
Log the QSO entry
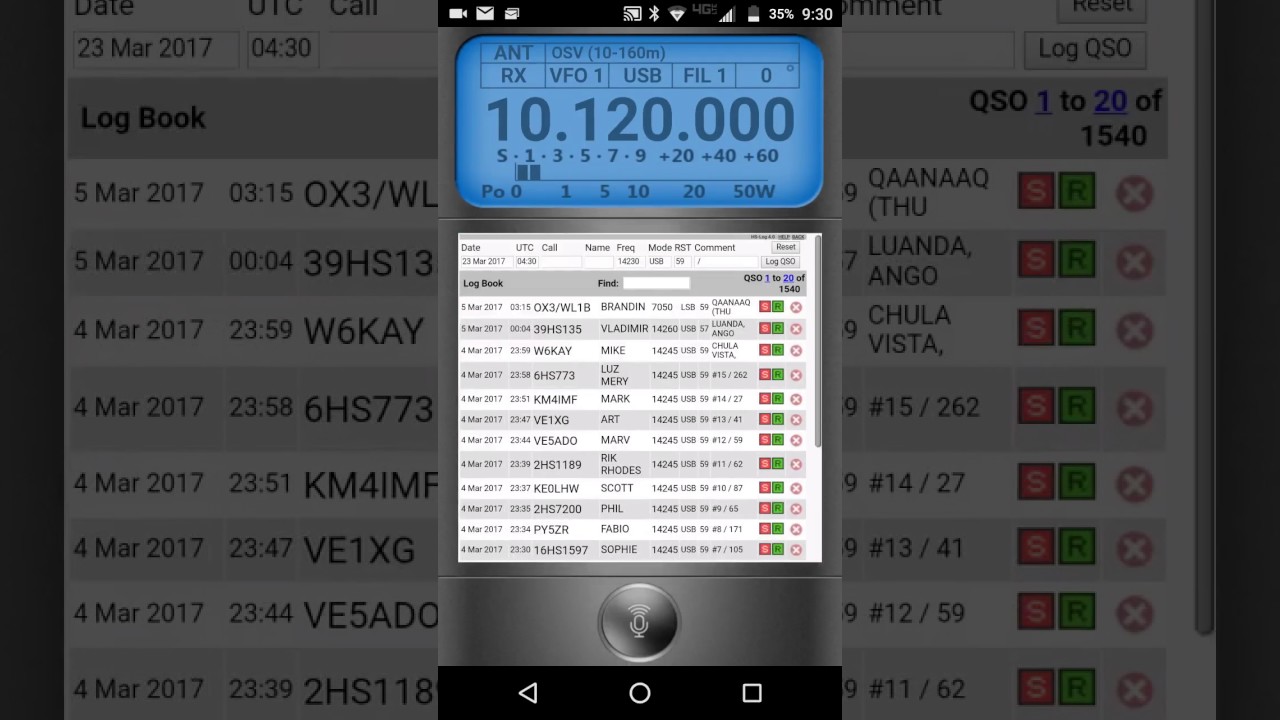coord(780,262)
